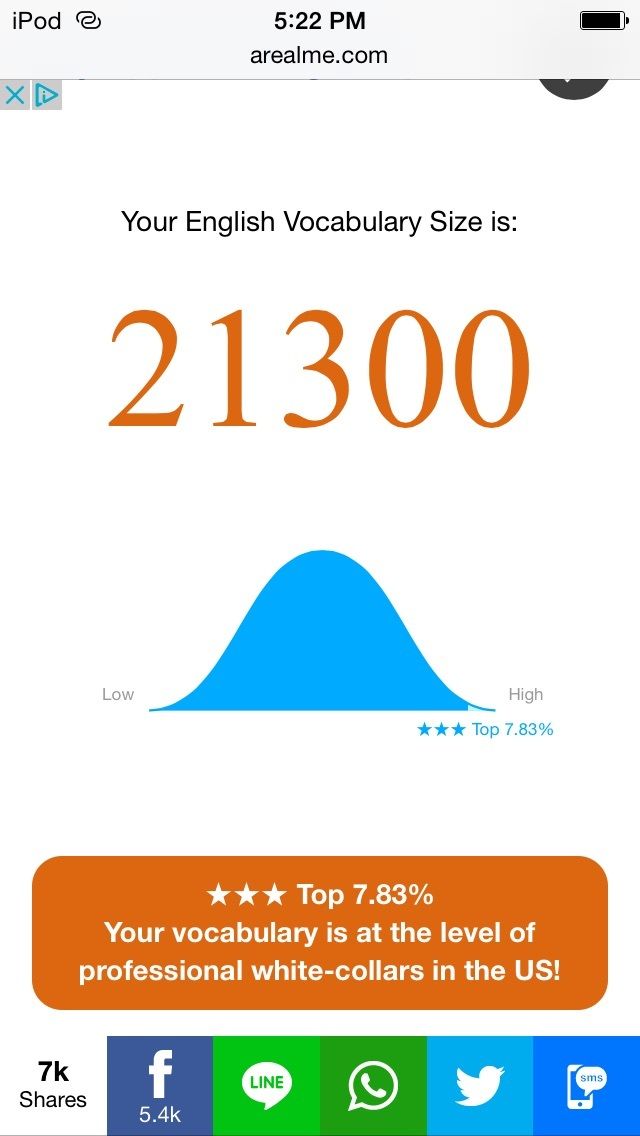Screen dimensions: 640x1136
Task: Close the ad with the X icon
Action: (x=15, y=95)
